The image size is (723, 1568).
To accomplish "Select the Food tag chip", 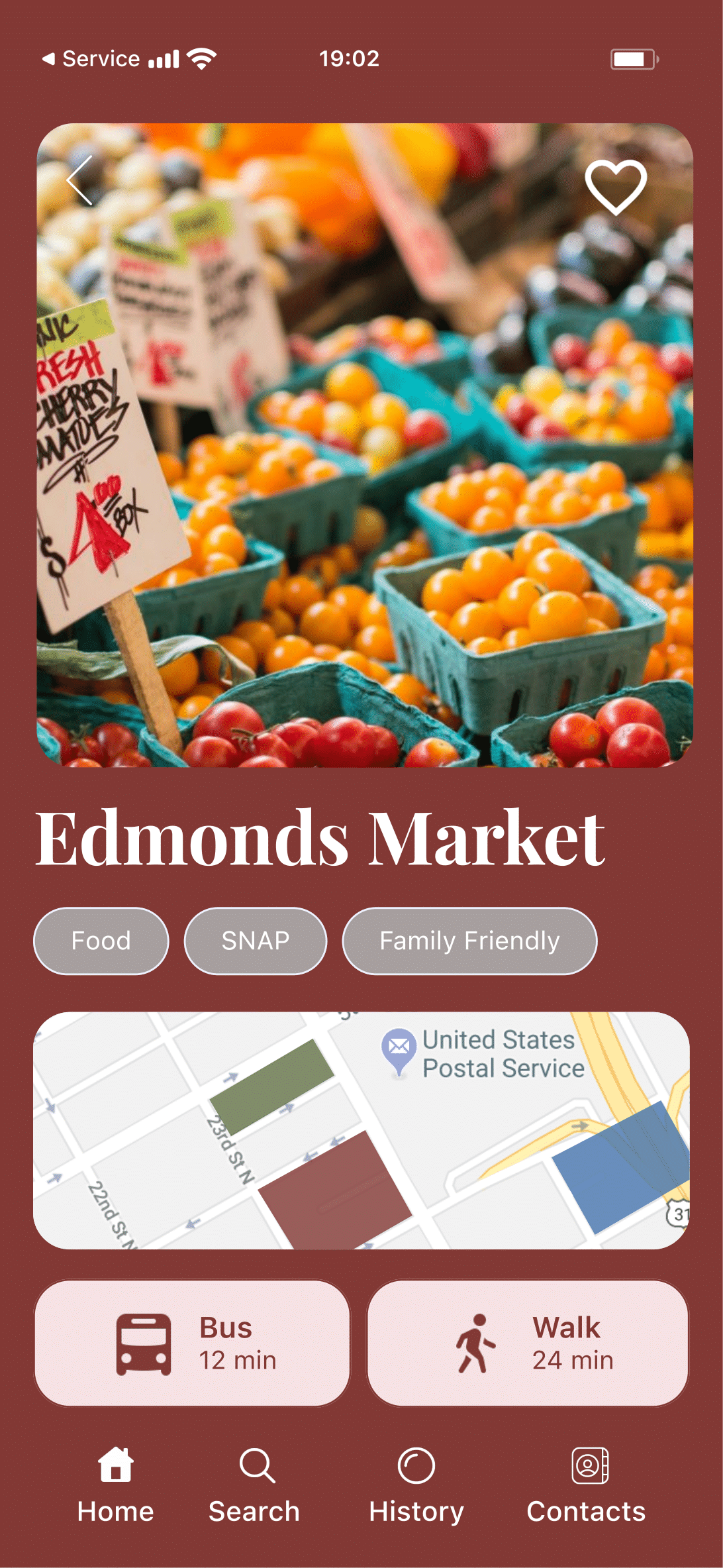I will coord(101,941).
